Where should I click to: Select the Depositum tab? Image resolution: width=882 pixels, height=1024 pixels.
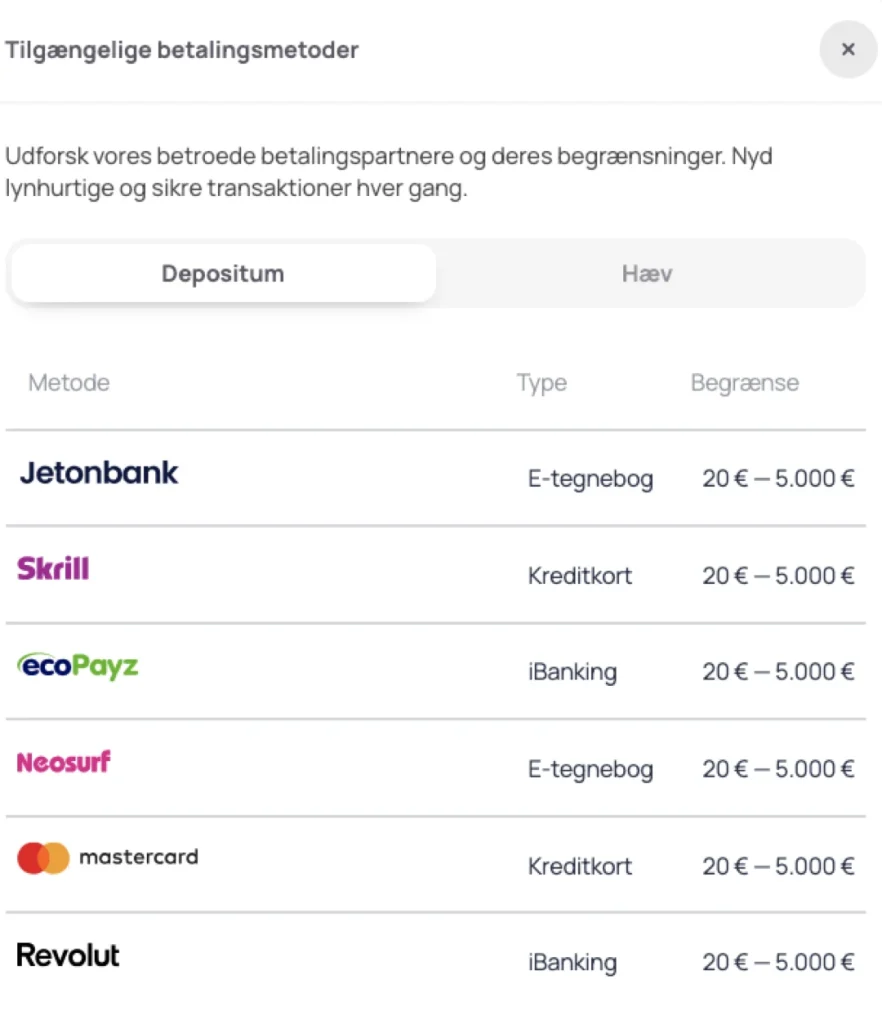coord(222,272)
